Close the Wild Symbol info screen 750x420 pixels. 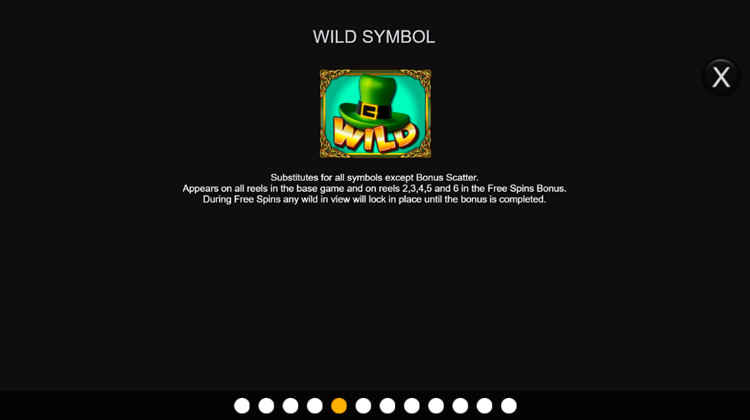[x=720, y=77]
